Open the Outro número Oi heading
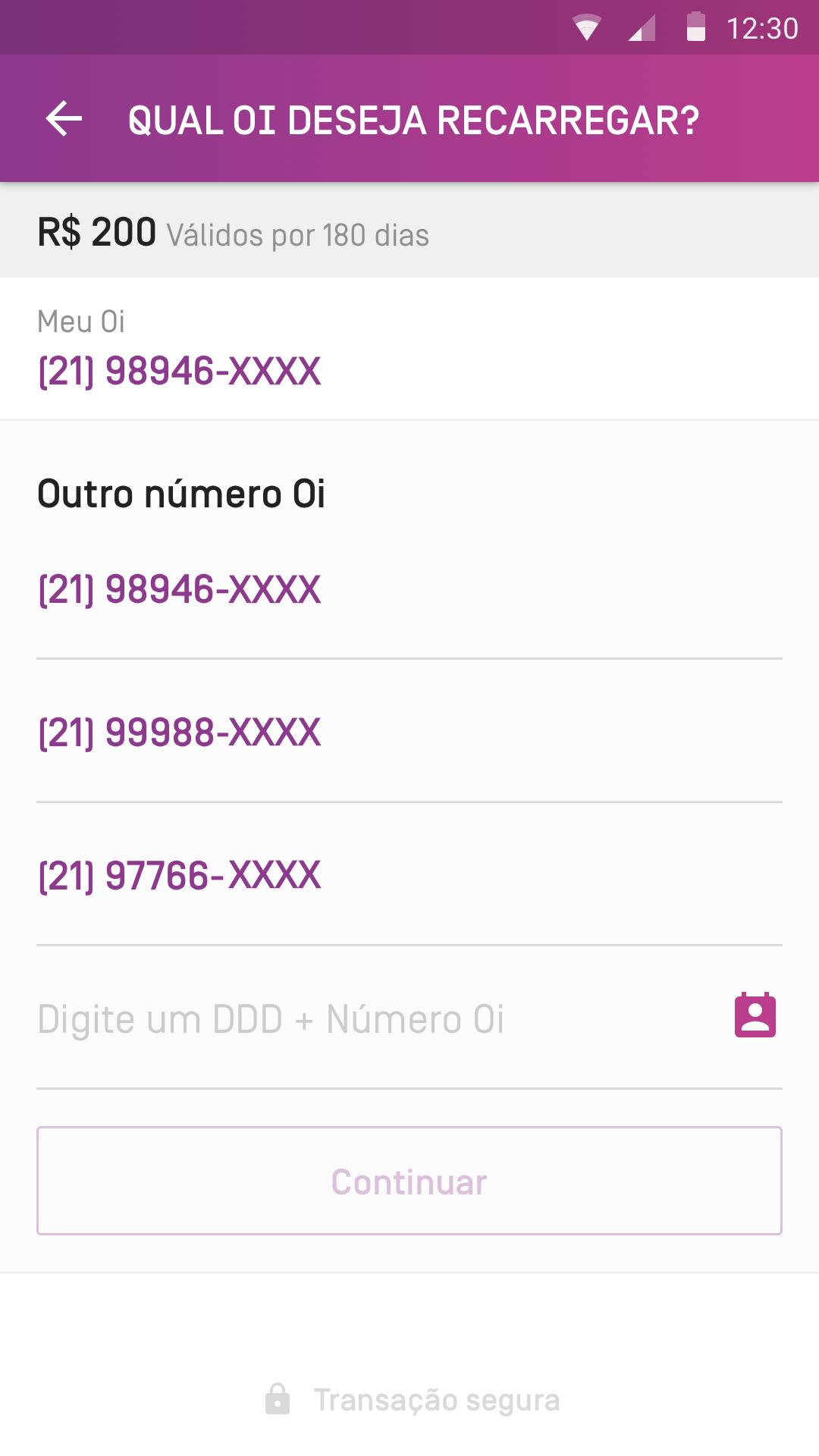This screenshot has width=819, height=1456. click(182, 494)
